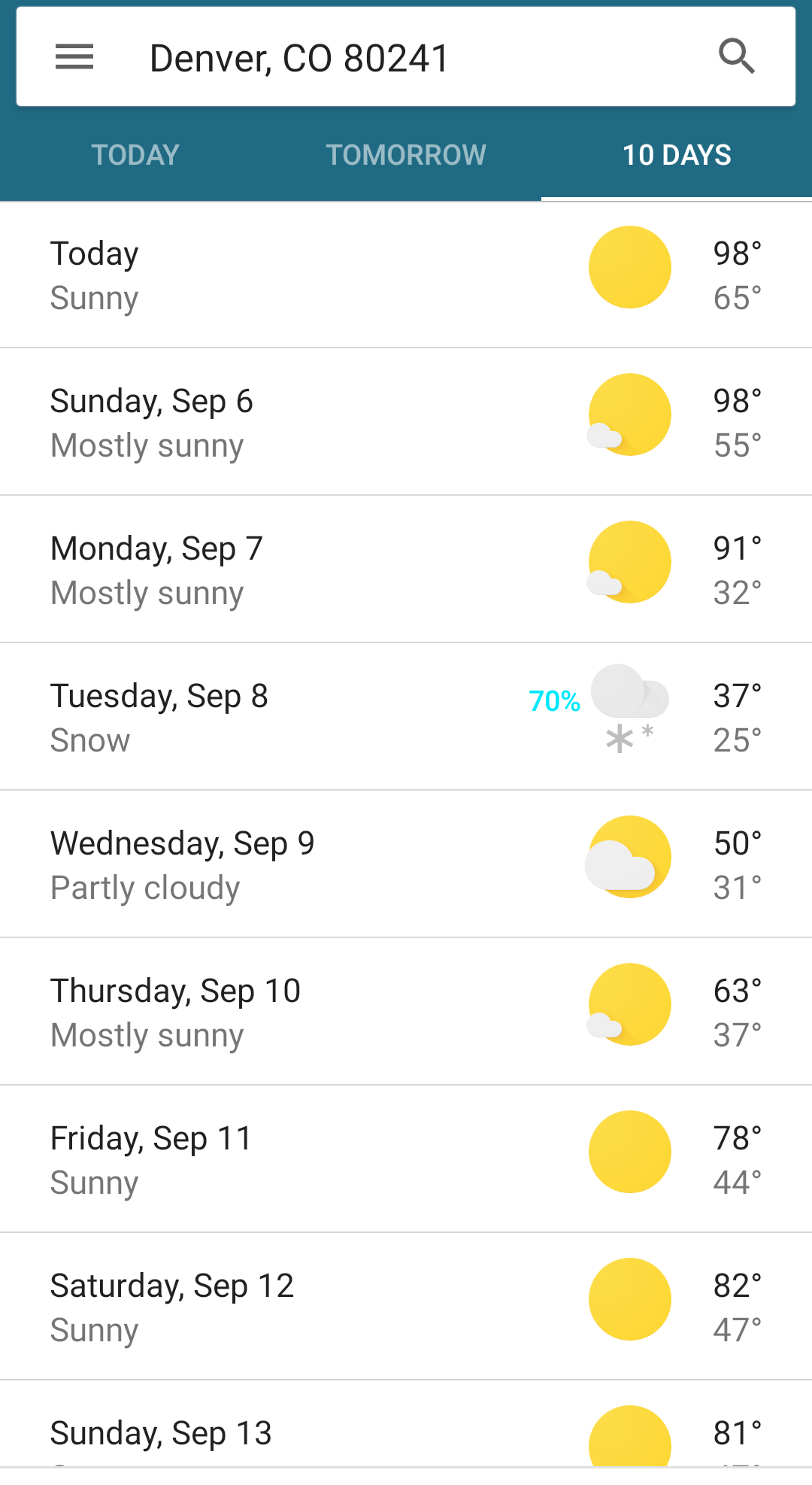Image resolution: width=812 pixels, height=1485 pixels.
Task: Open the Thursday, Sep 10 forecast
Action: [406, 1011]
